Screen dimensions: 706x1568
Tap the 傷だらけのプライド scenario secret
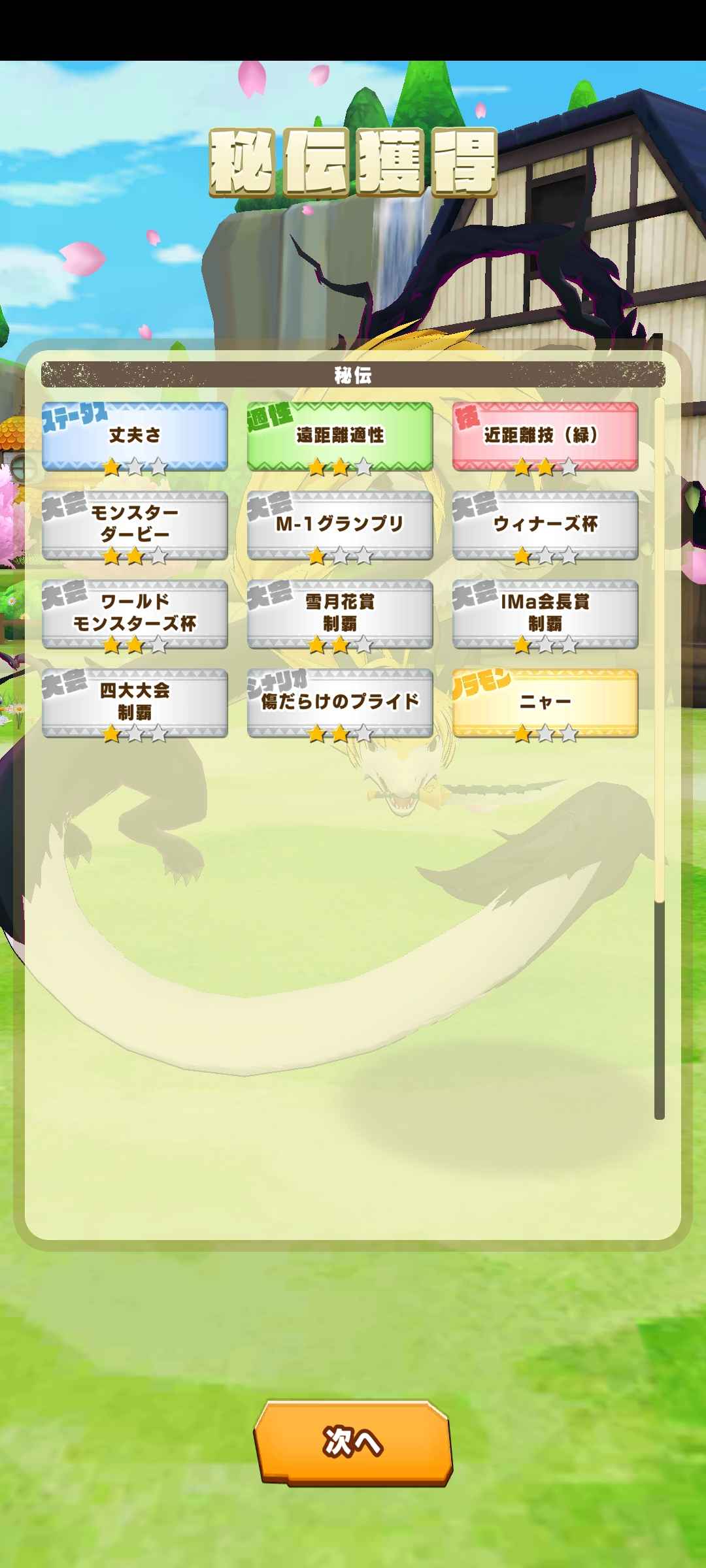coord(340,703)
